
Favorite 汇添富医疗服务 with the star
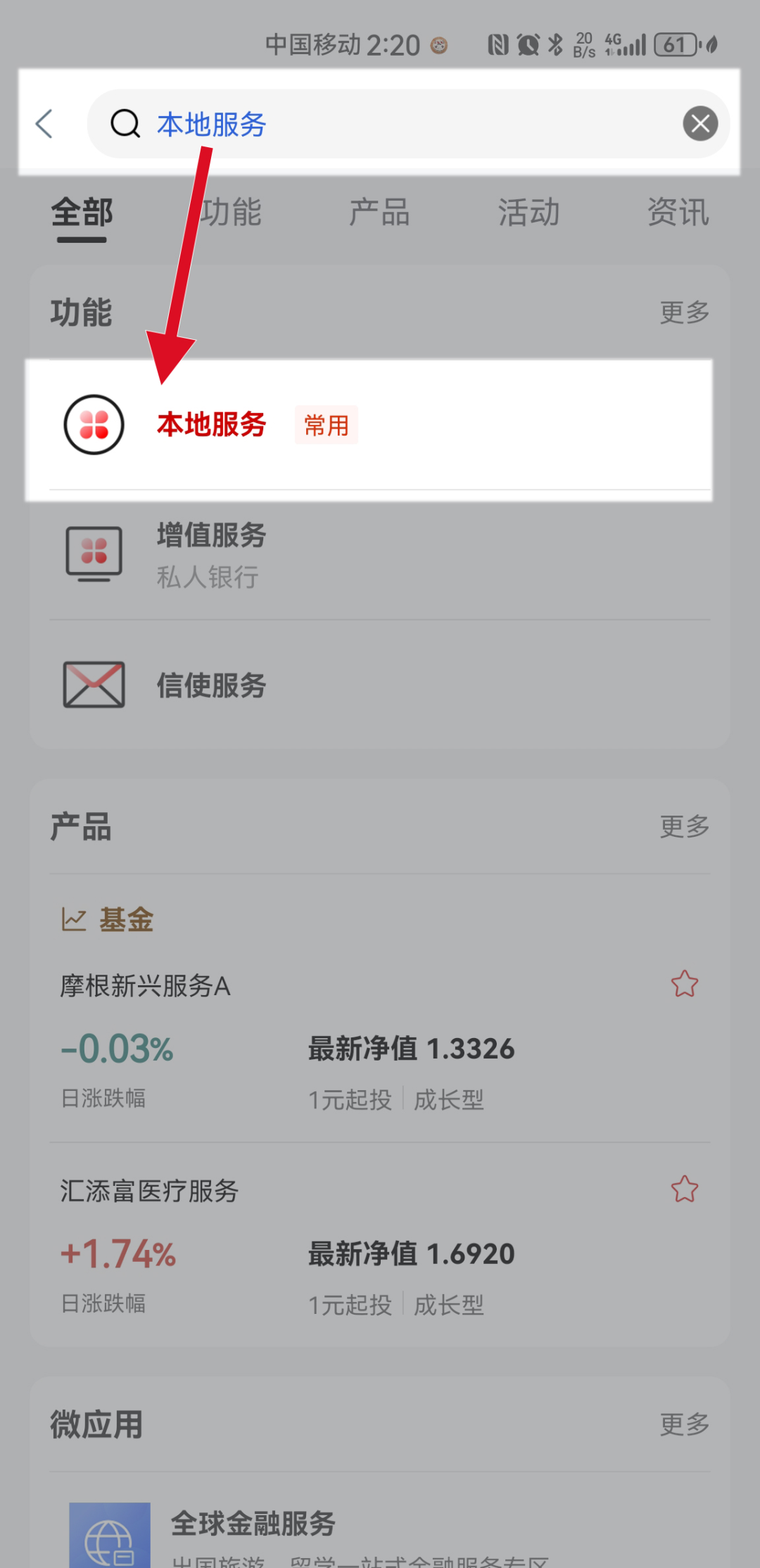[x=684, y=1189]
